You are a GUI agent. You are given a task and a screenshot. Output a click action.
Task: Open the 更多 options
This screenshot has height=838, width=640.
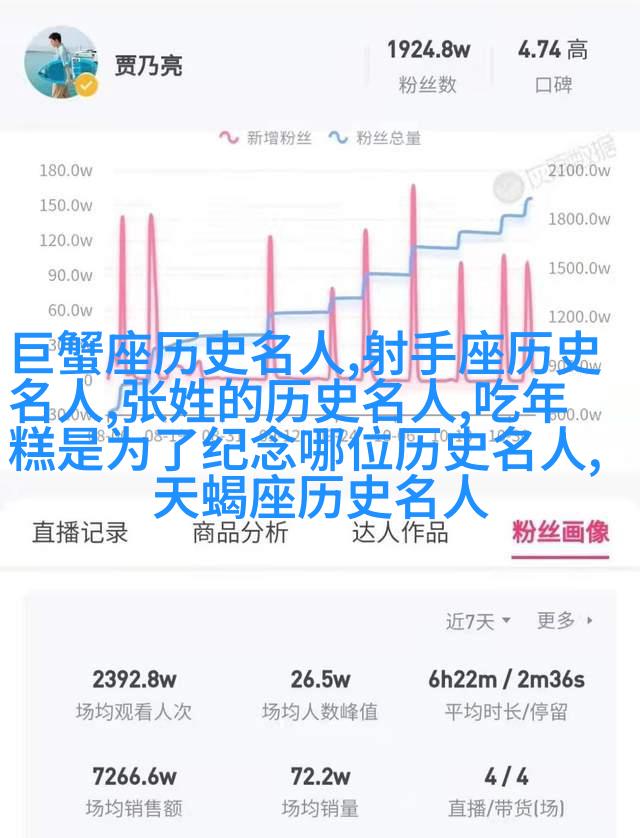click(564, 621)
